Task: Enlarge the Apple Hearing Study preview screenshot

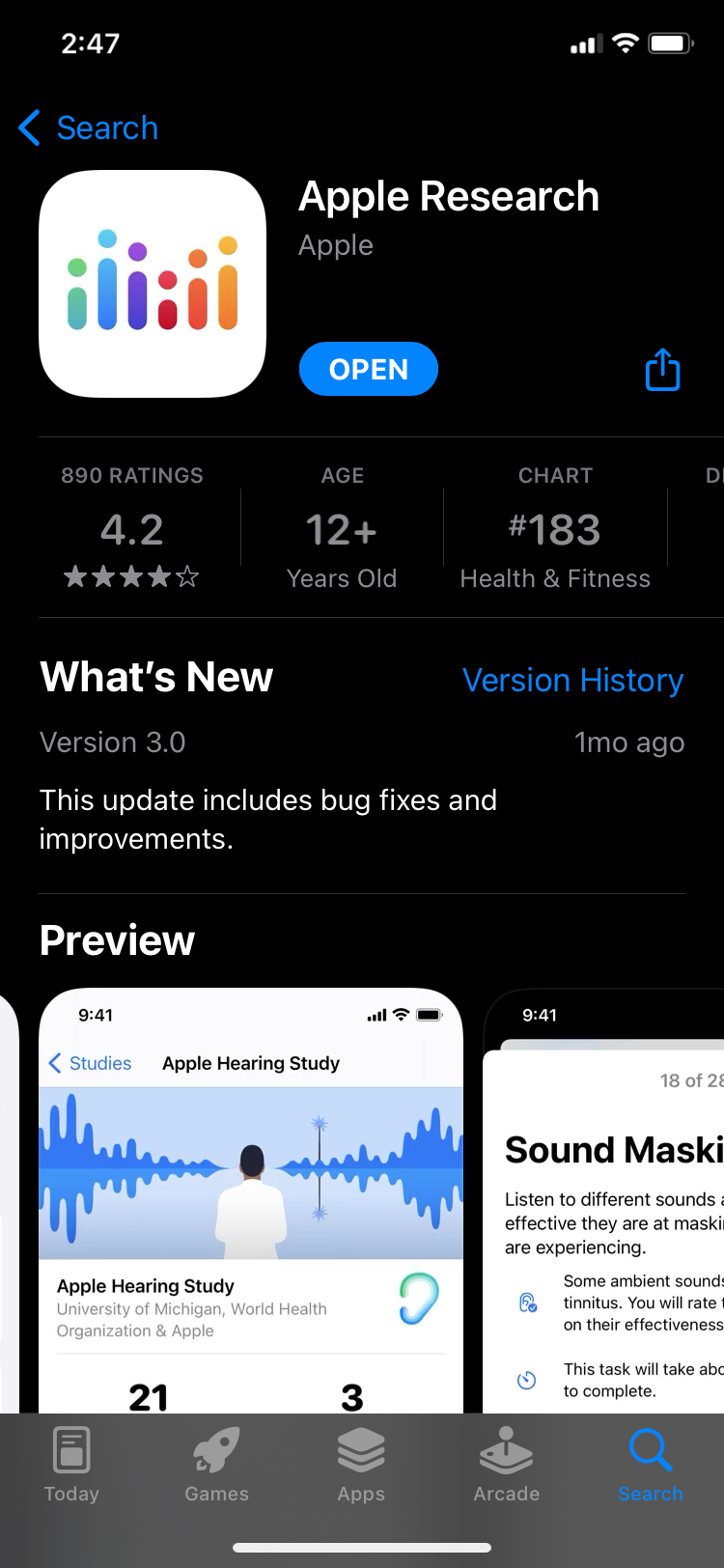Action: click(251, 1197)
